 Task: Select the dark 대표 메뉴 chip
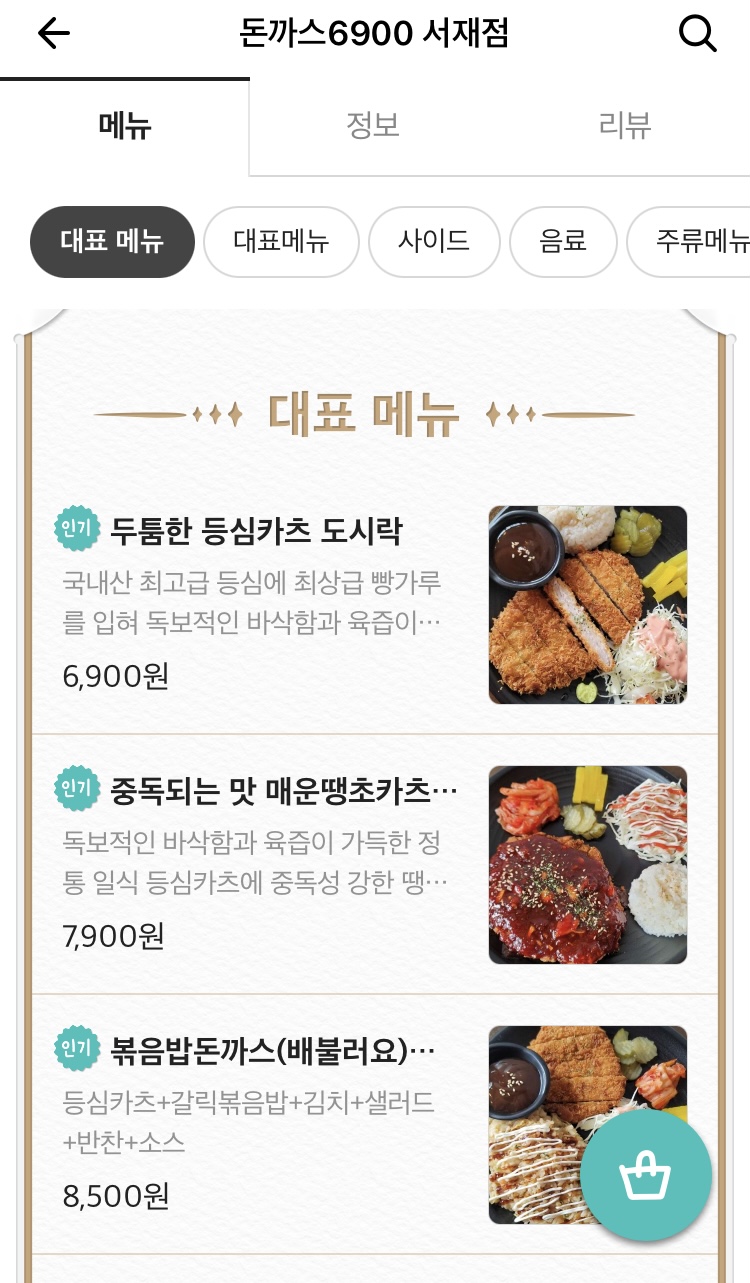[x=112, y=241]
